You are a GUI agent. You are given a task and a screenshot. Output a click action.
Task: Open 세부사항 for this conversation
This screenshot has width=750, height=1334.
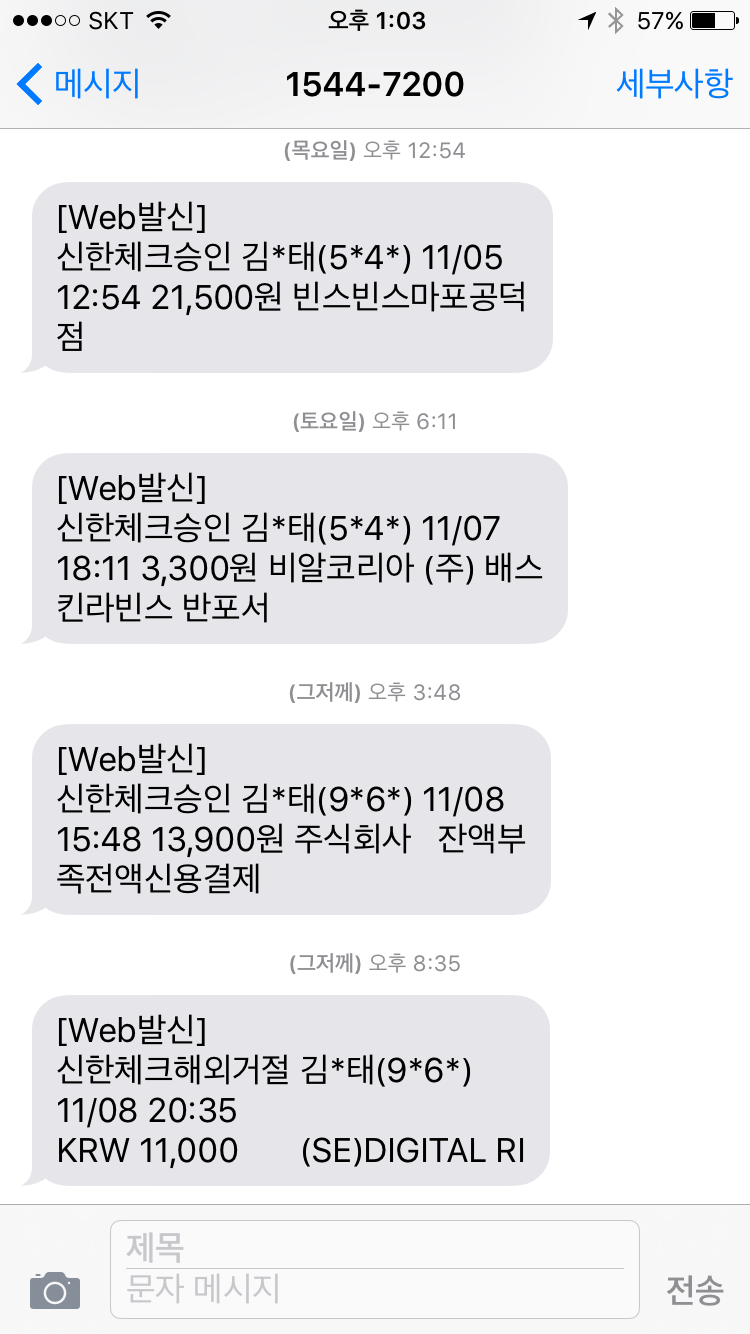coord(674,84)
